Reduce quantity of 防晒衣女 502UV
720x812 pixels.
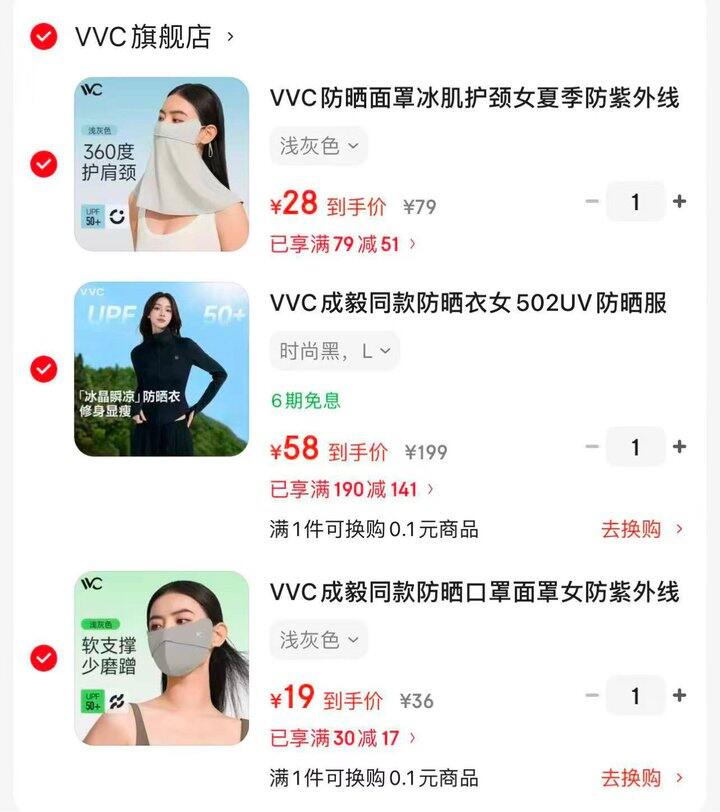pyautogui.click(x=592, y=447)
